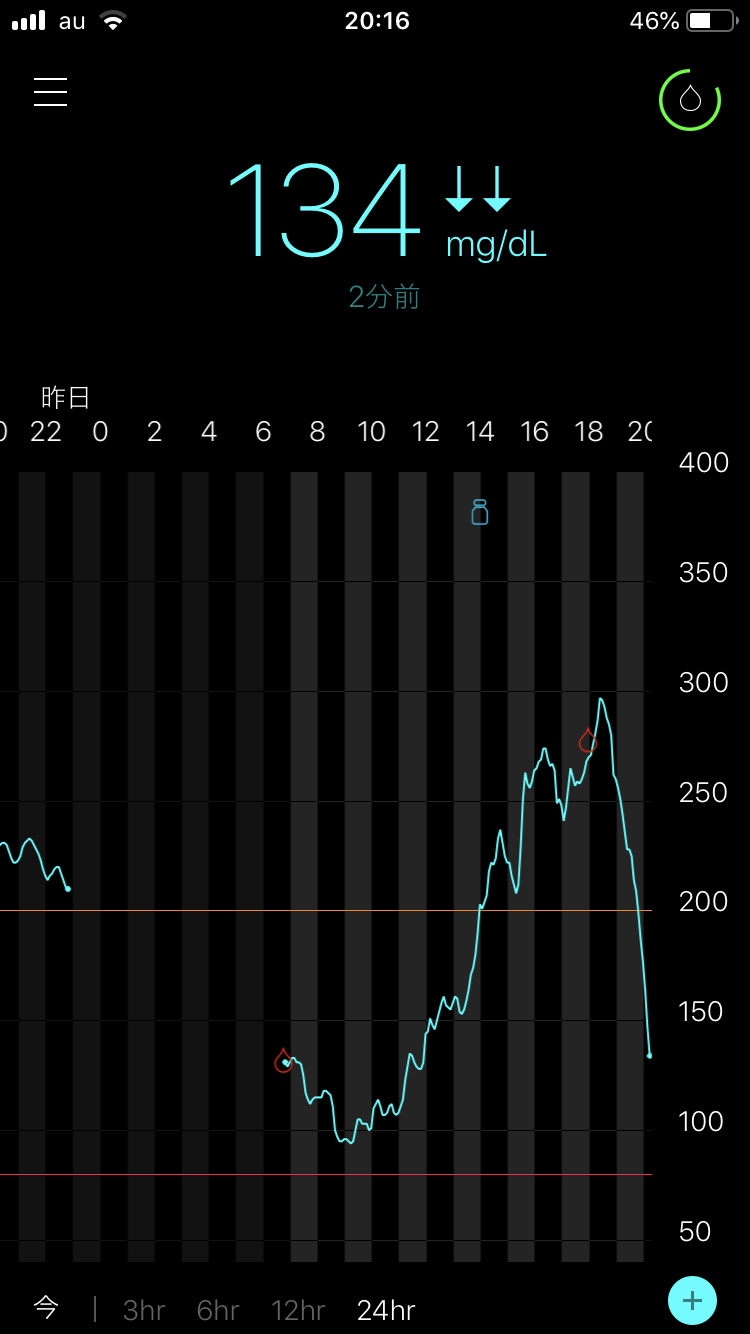Open the hamburger menu
This screenshot has height=1334, width=750.
pyautogui.click(x=50, y=92)
